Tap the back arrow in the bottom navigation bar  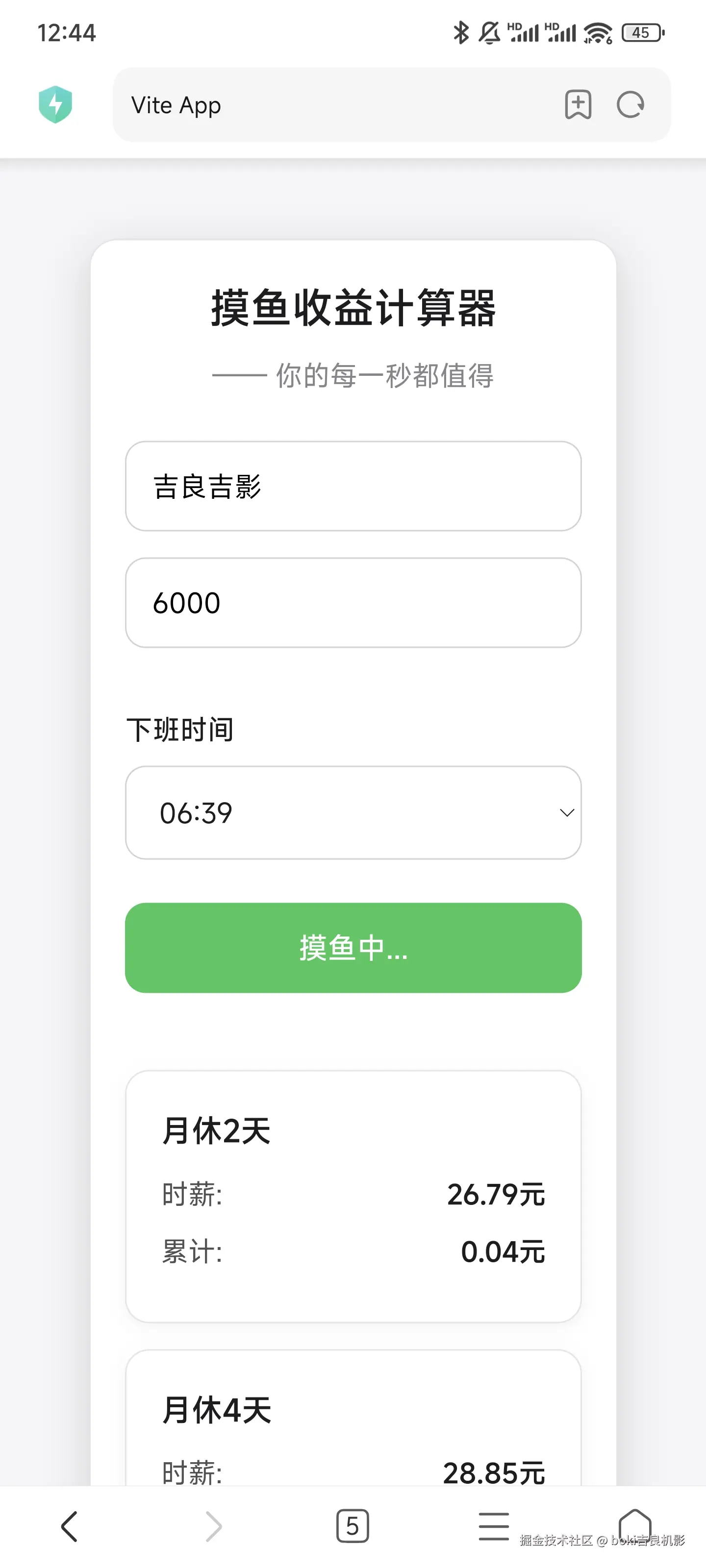point(69,1526)
